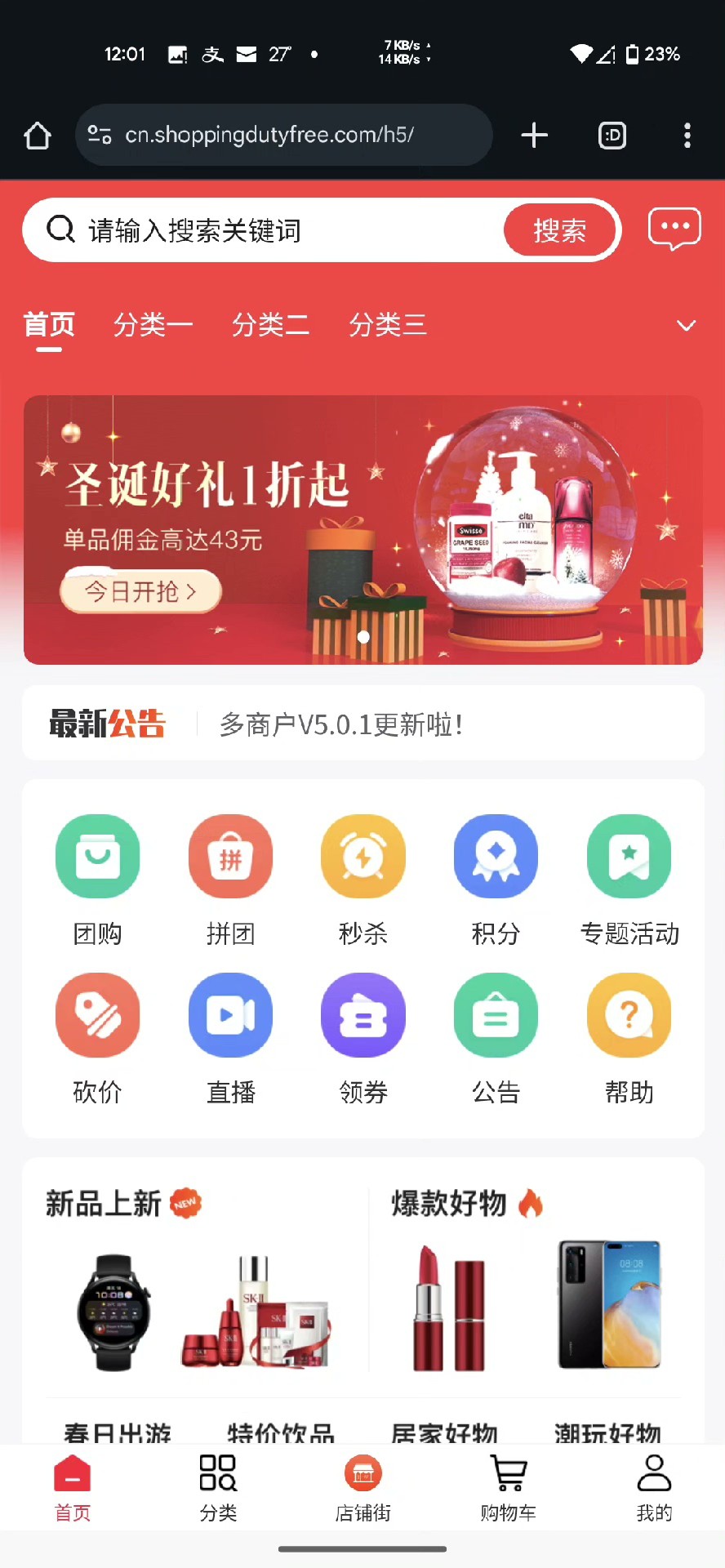
Task: Tap the 搜索 search button
Action: [560, 231]
